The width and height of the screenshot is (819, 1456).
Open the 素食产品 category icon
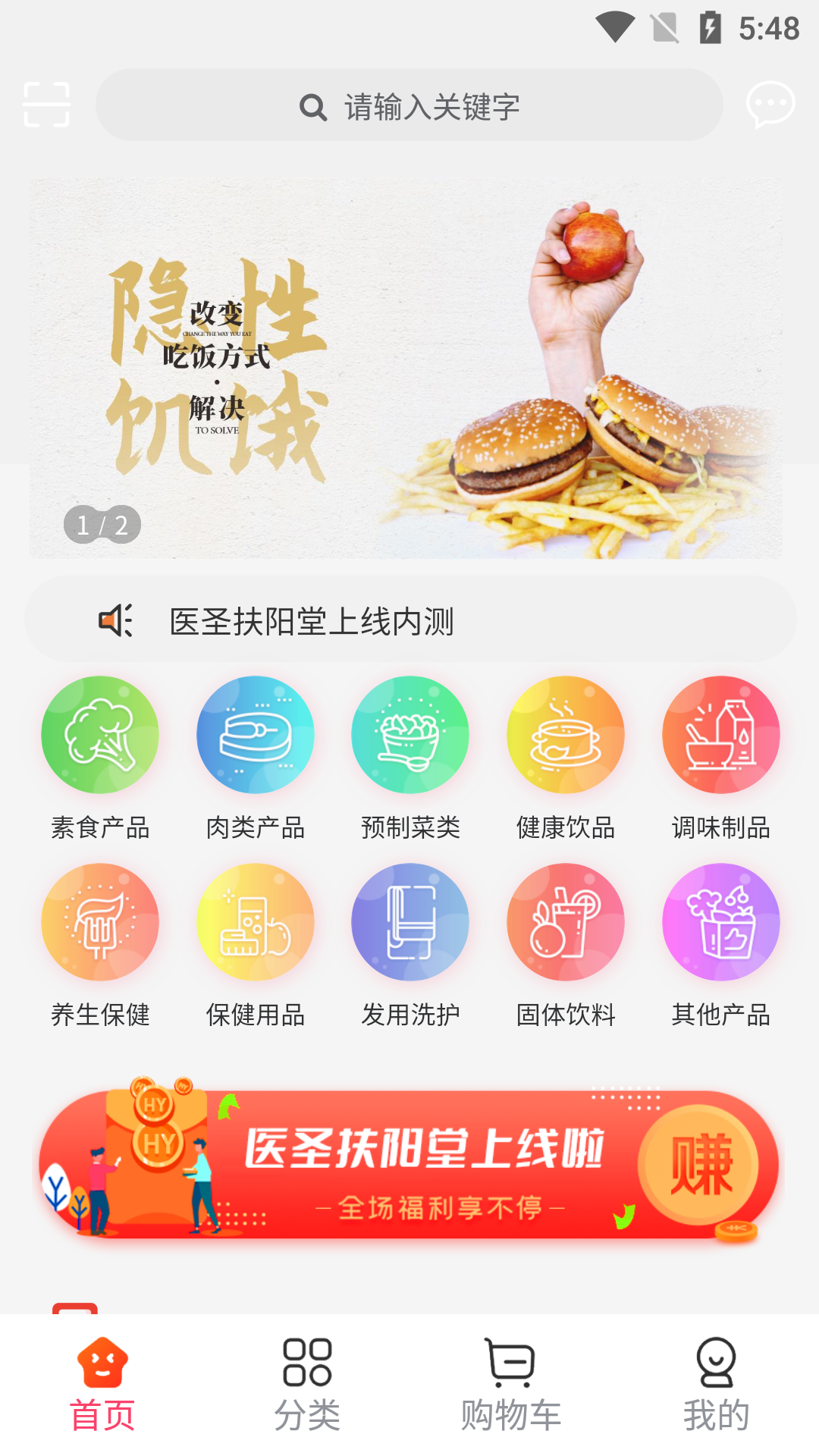click(99, 735)
